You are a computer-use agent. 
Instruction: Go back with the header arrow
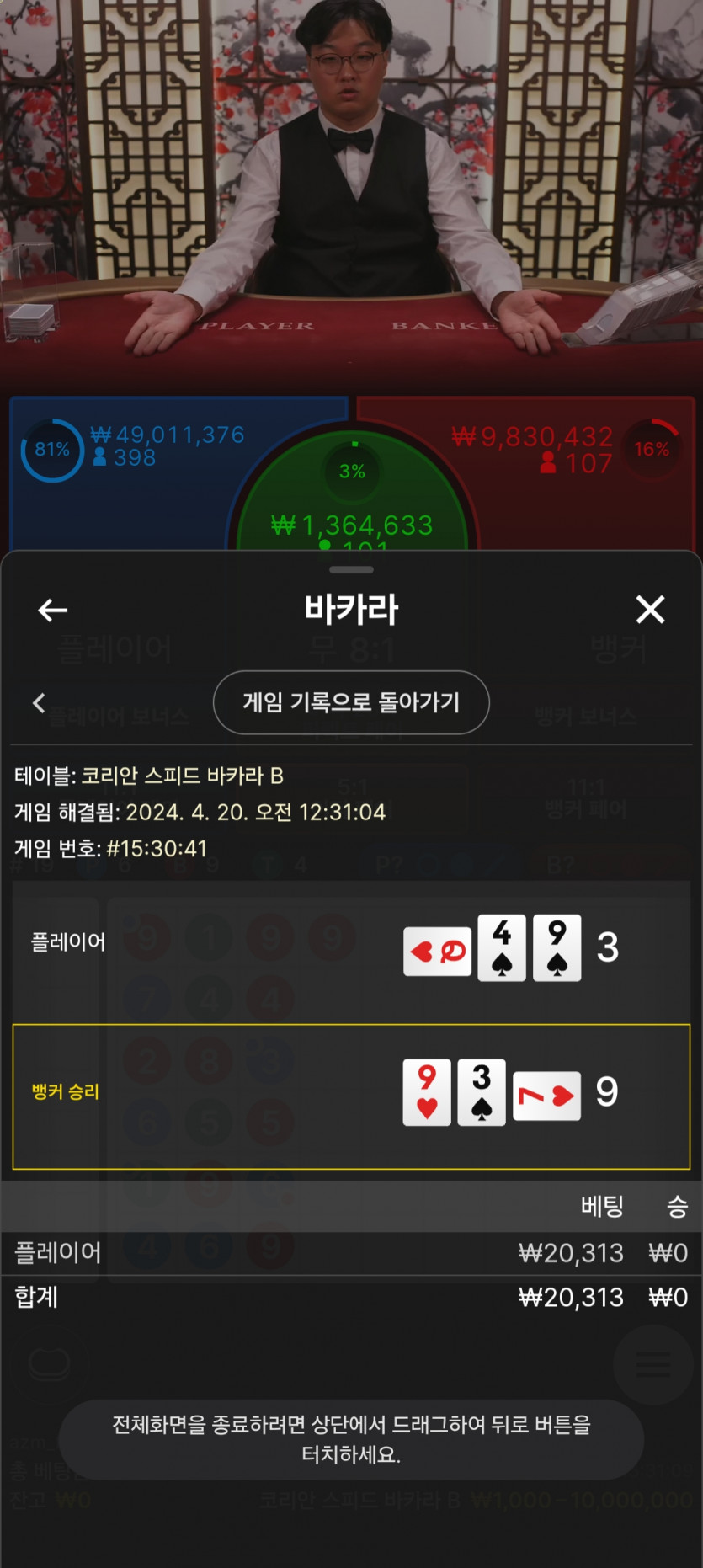tap(52, 610)
